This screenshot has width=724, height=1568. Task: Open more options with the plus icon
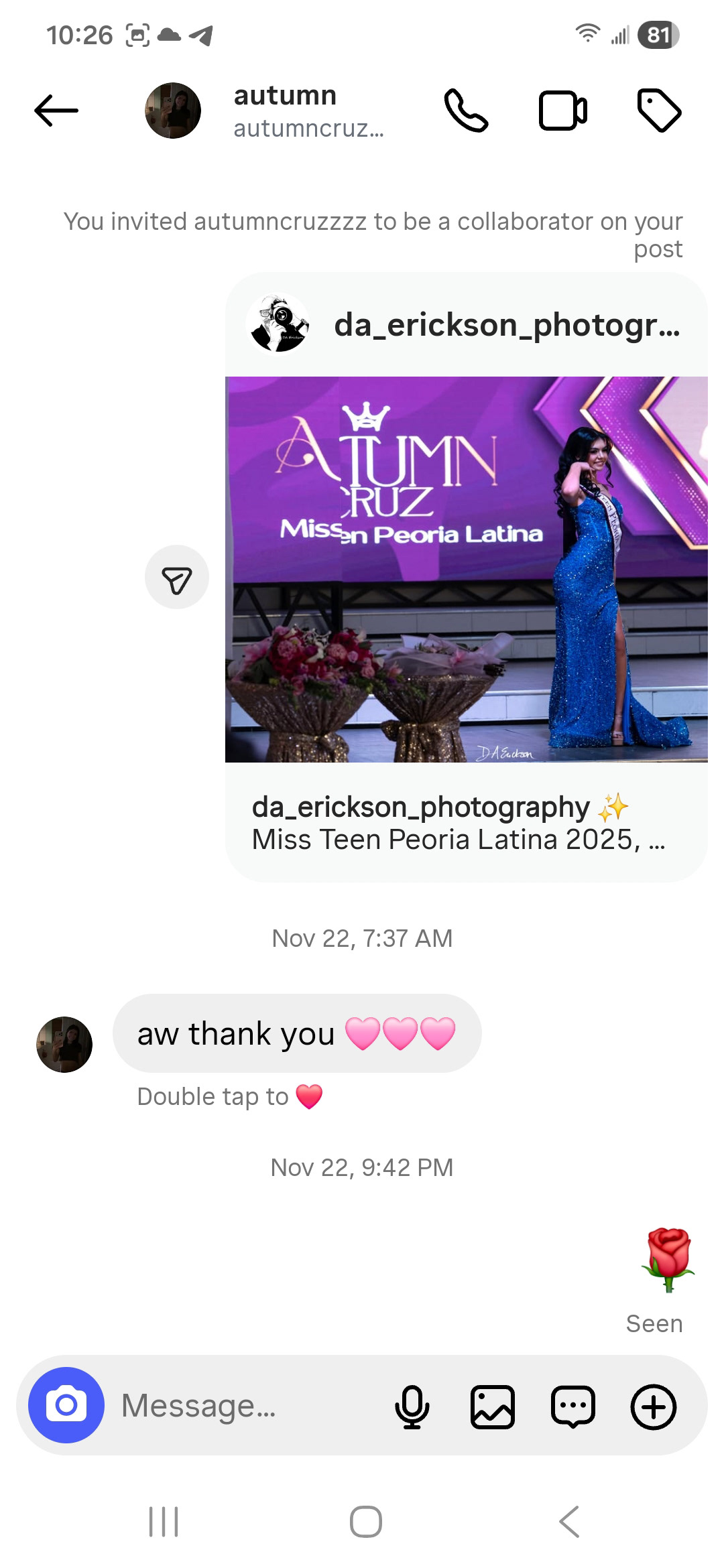point(653,1407)
